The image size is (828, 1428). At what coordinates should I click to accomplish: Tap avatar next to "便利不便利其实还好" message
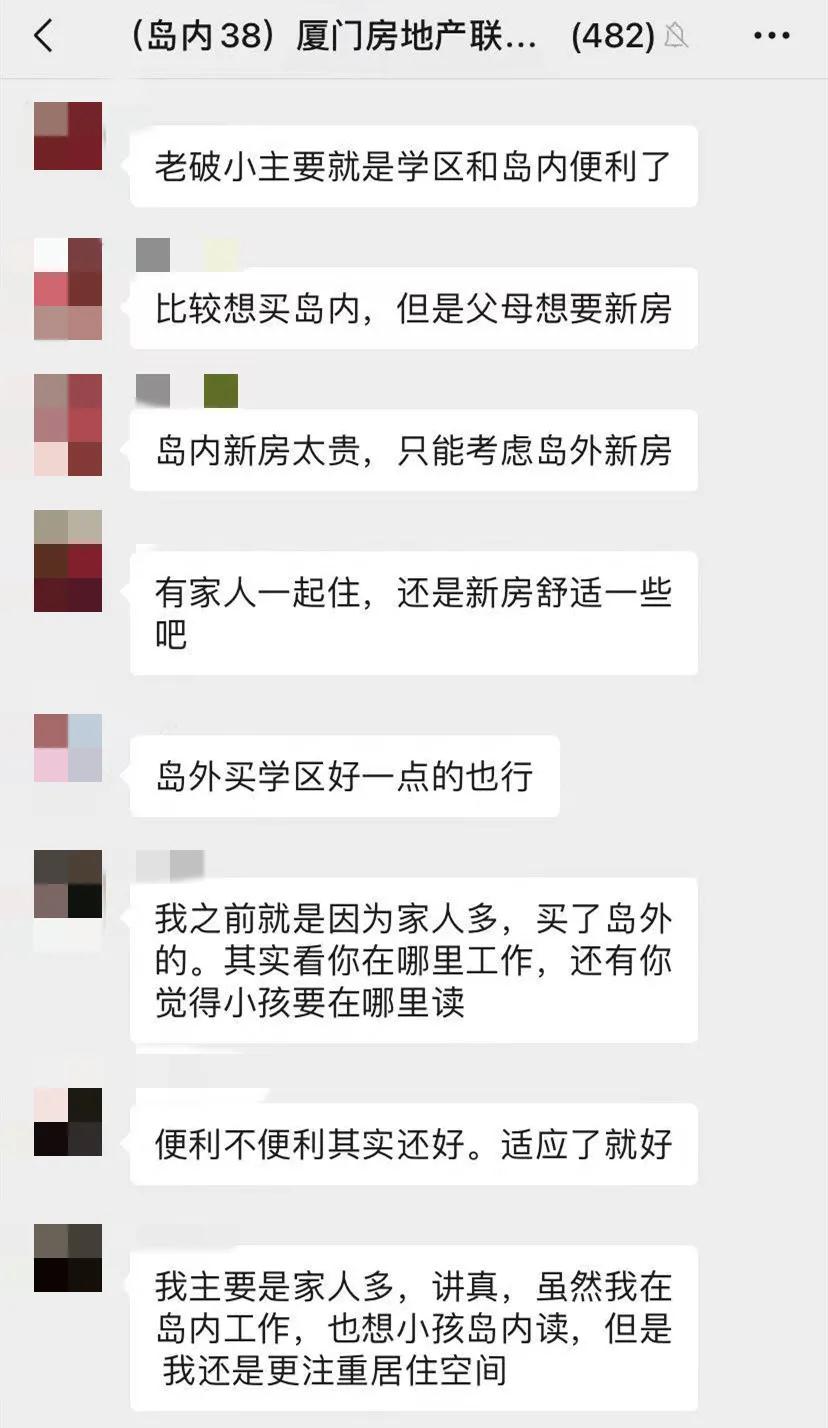[68, 1122]
